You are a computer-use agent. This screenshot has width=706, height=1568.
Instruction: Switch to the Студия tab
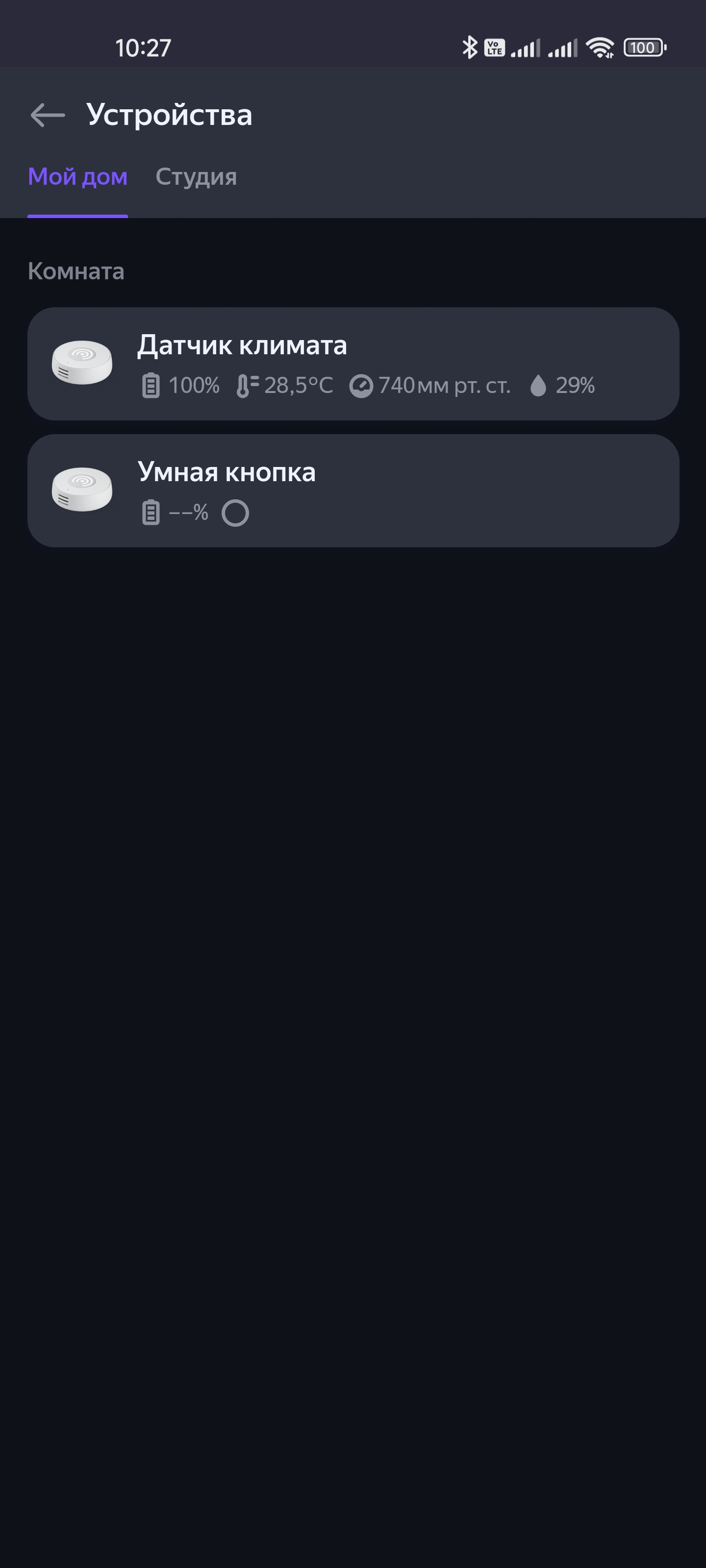coord(196,177)
